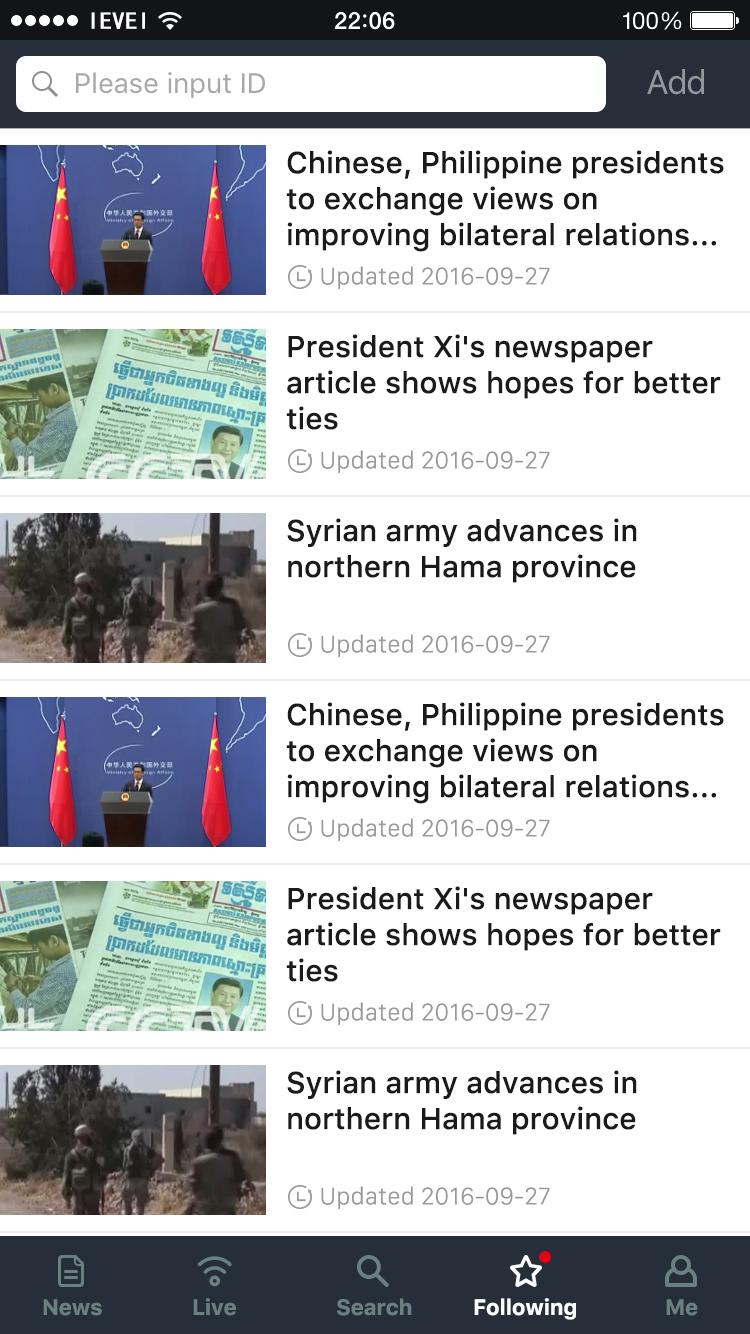Viewport: 750px width, 1334px height.
Task: Tap the Search magnifier icon in bottom bar
Action: (373, 1270)
